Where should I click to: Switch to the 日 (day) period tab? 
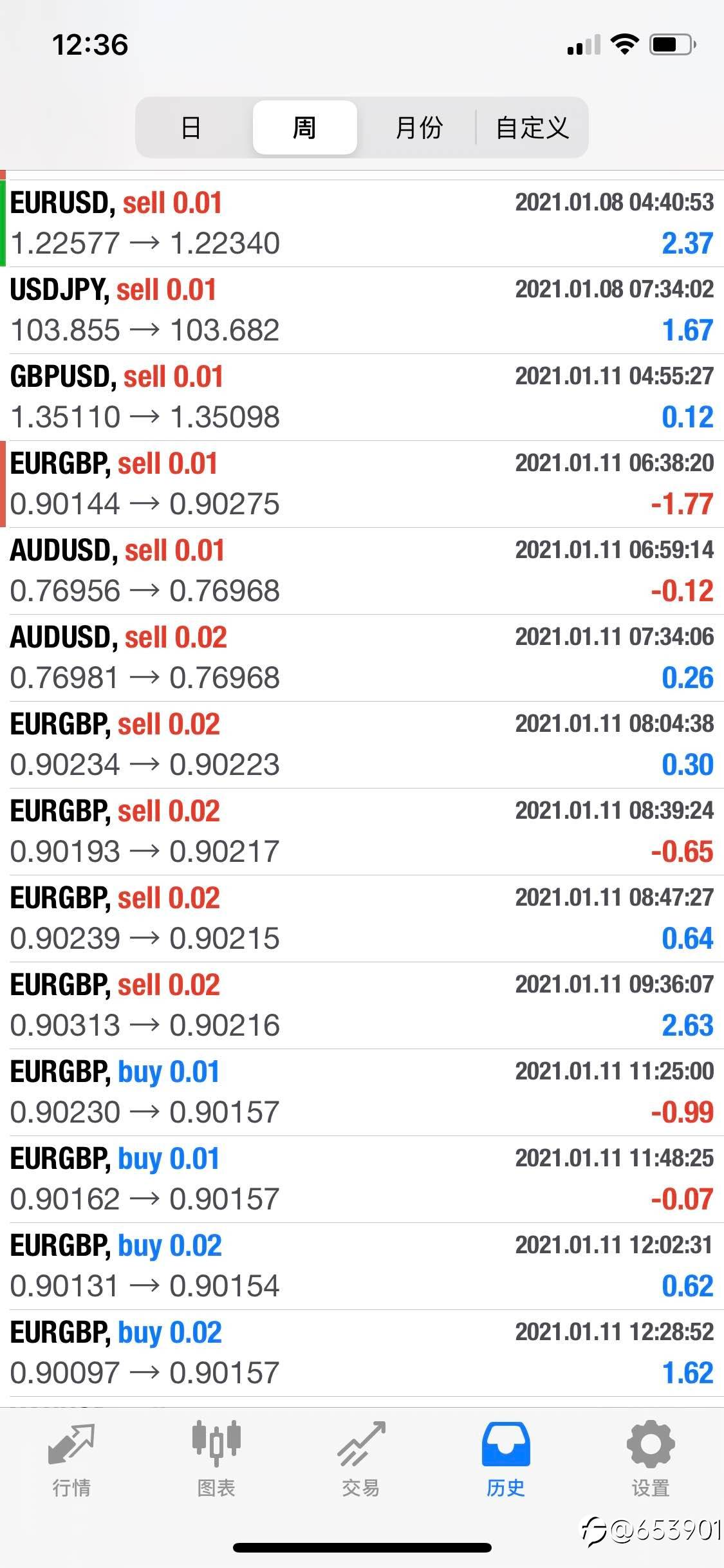coord(191,127)
